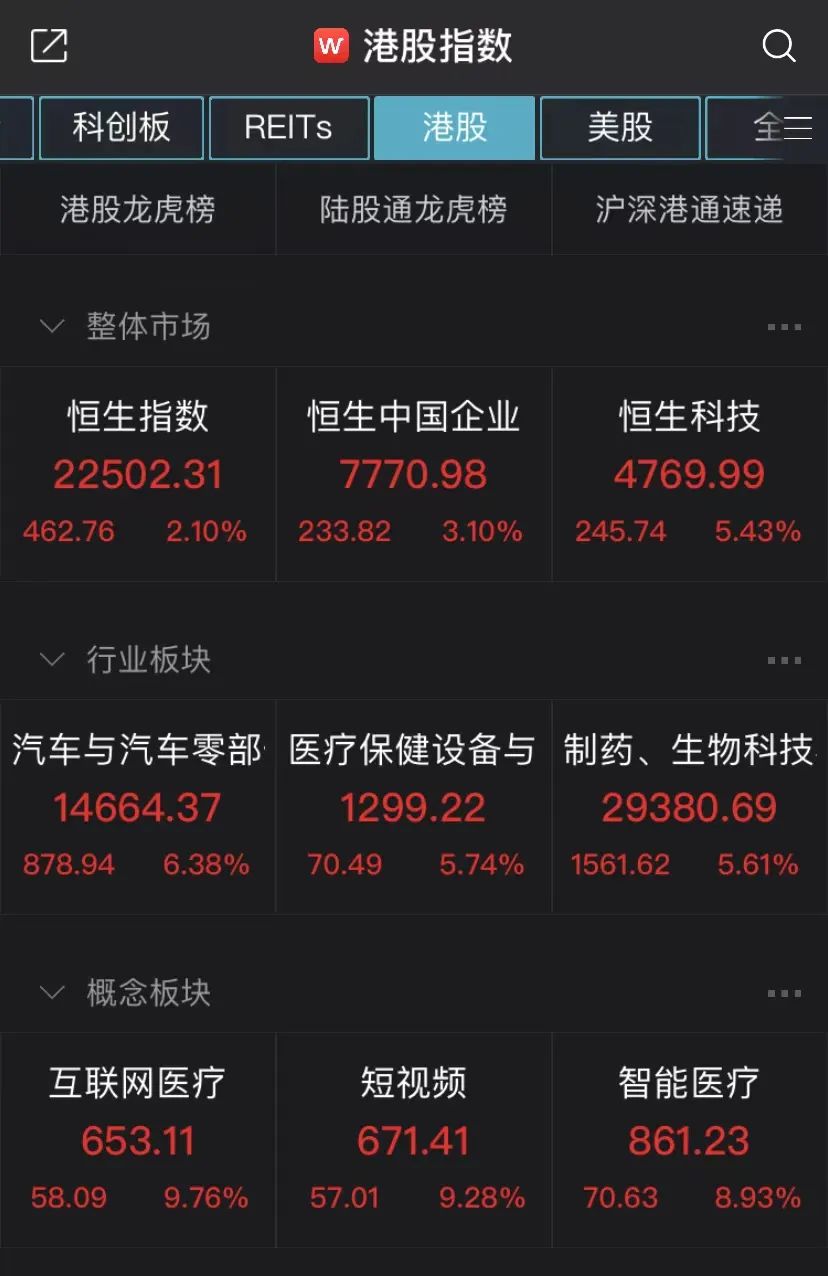This screenshot has width=828, height=1276.
Task: Open 港股龙虎榜
Action: 137,210
